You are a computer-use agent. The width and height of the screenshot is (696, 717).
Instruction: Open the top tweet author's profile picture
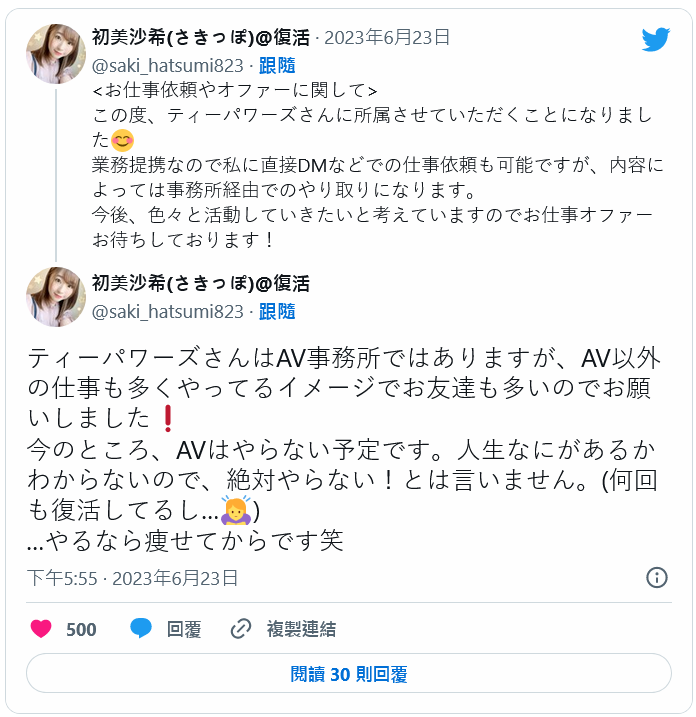point(56,54)
